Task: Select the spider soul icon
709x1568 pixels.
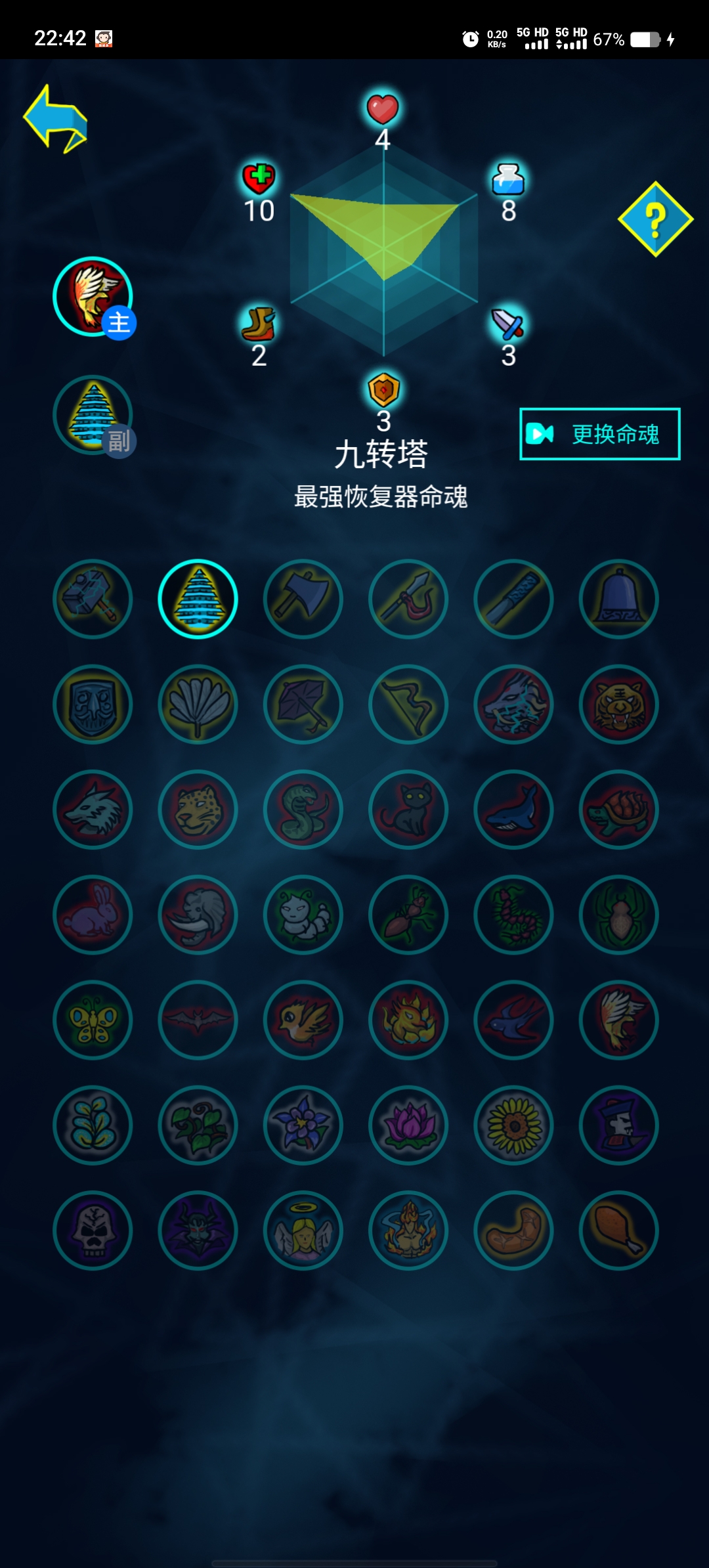Action: 618,915
